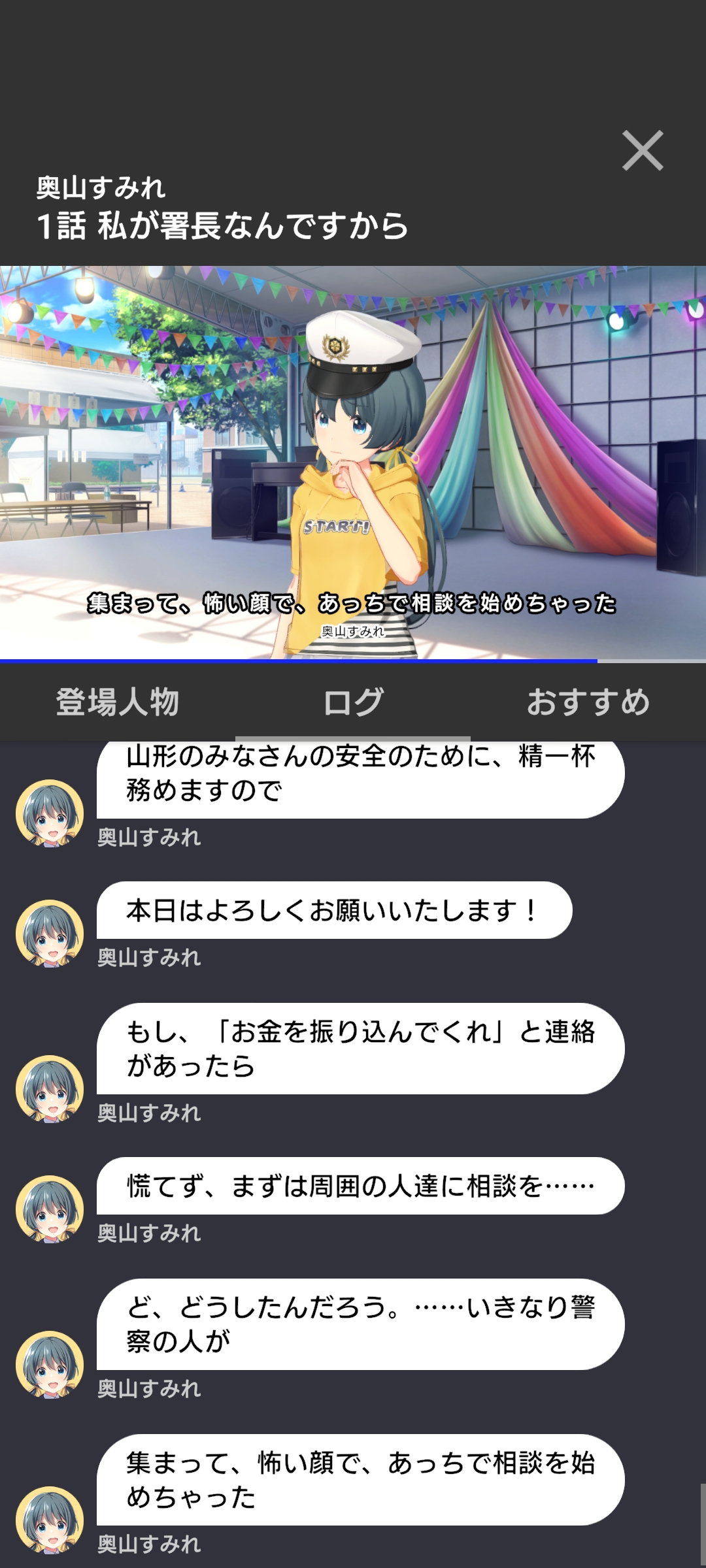Open the おすすめ tab
Viewport: 706px width, 1568px height.
point(588,702)
